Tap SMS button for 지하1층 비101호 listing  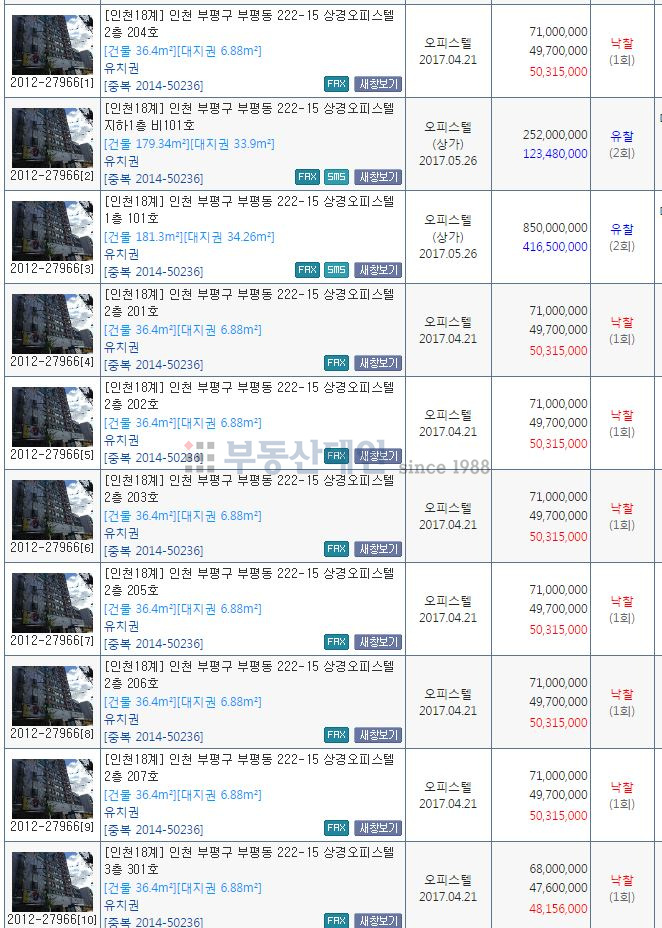[x=337, y=177]
